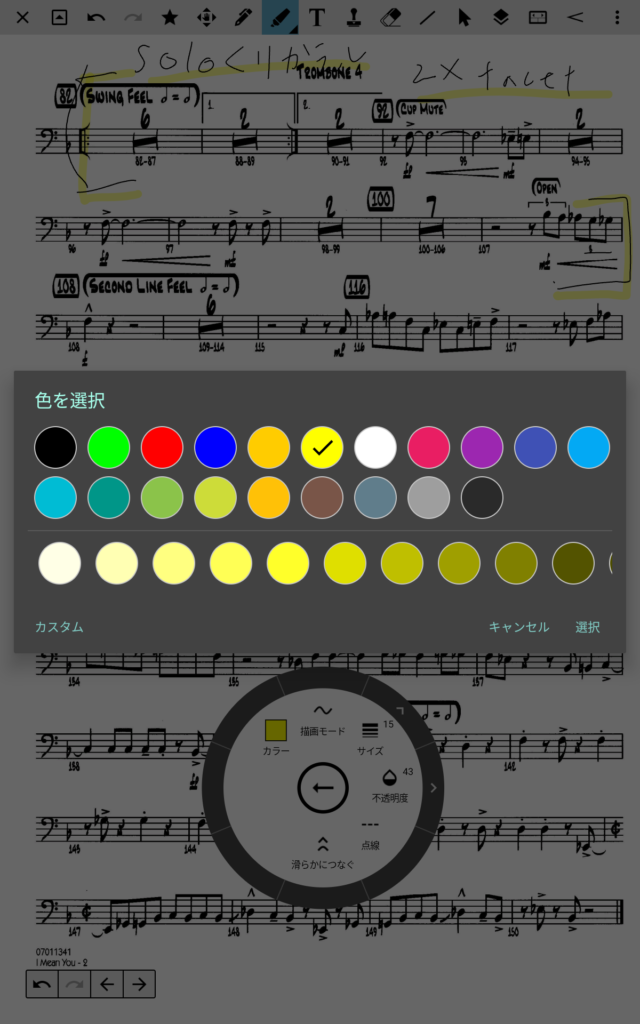Screen dimensions: 640x1024
Task: Choose the dark olive shade
Action: [573, 563]
